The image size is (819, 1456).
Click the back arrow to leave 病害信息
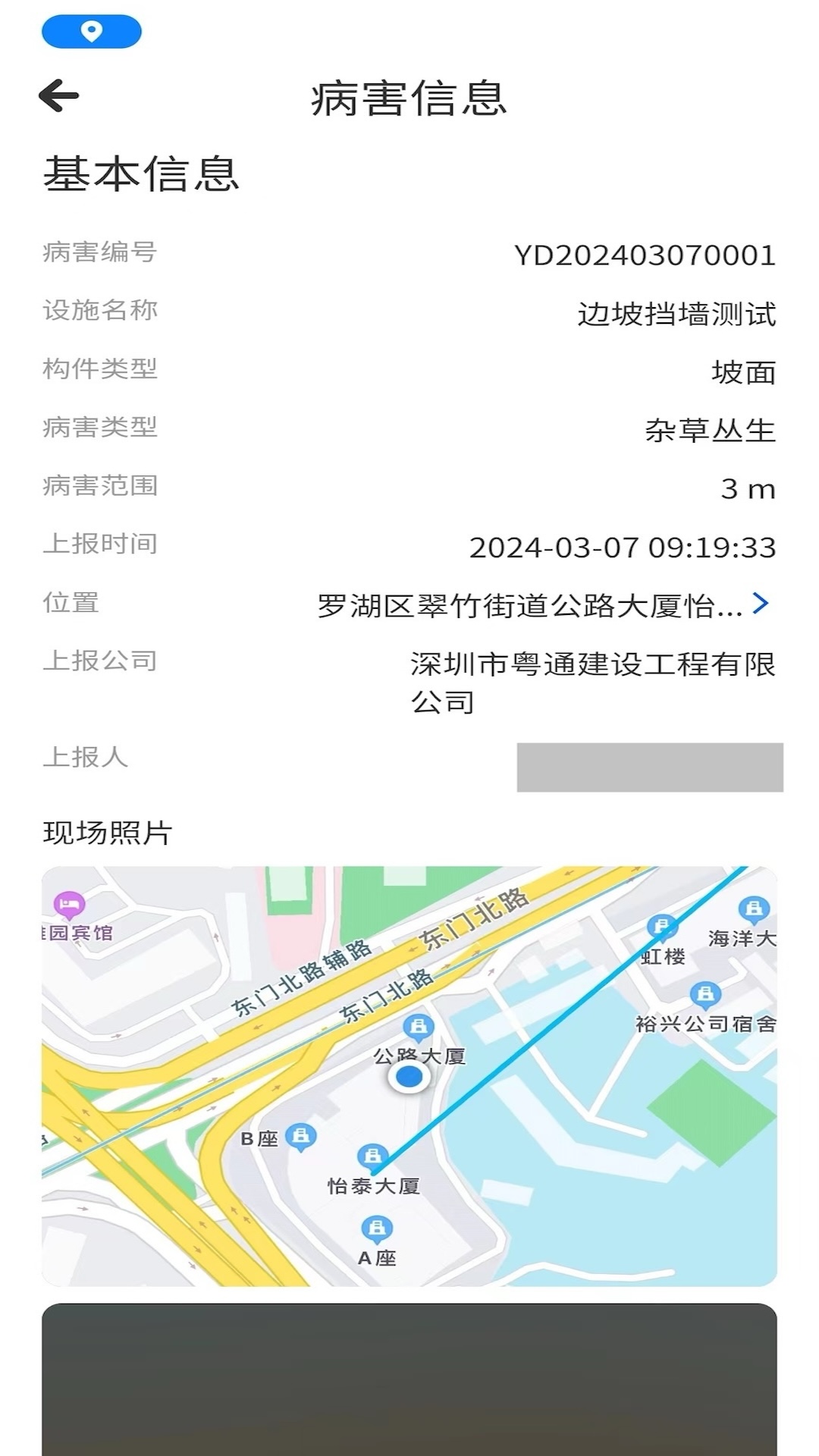point(57,95)
